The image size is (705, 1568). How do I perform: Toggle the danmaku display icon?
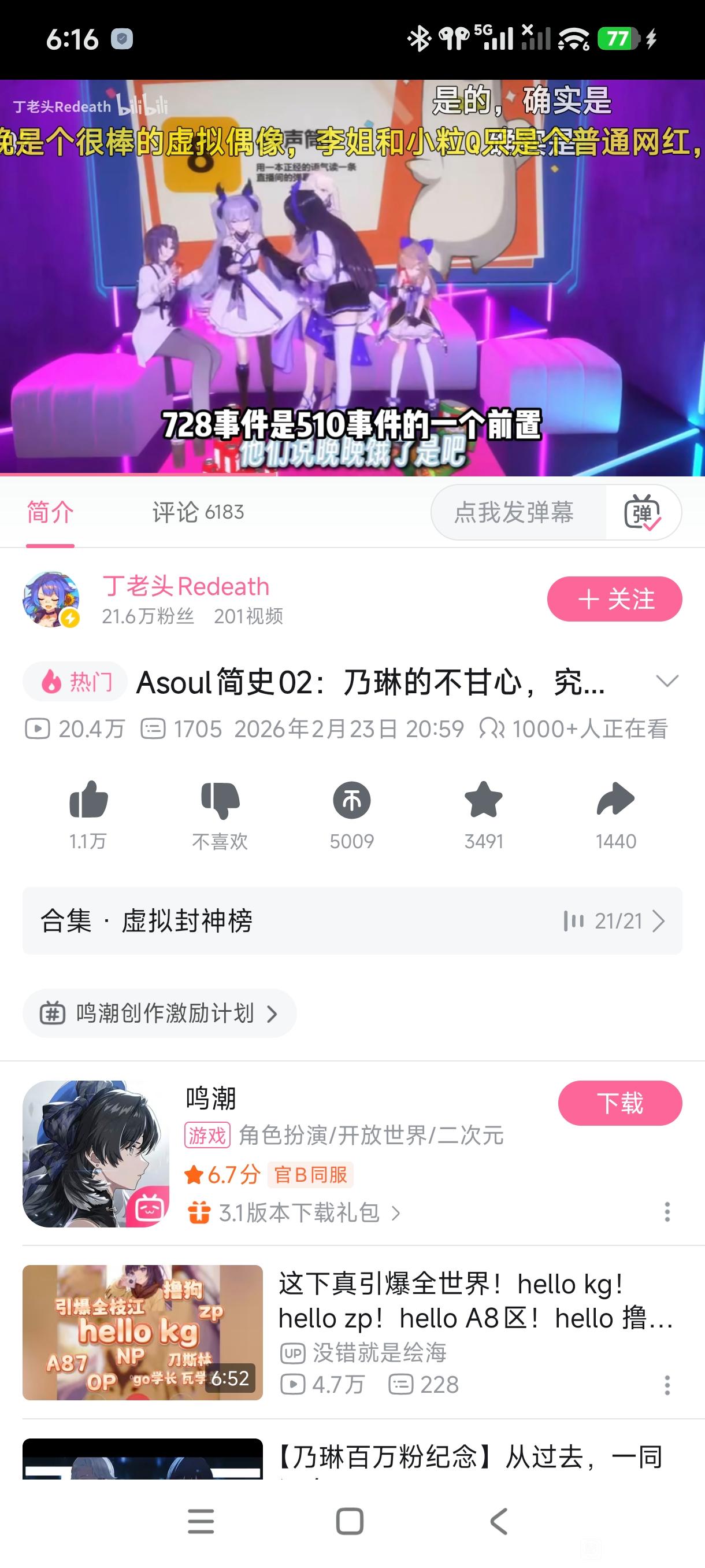coord(643,512)
